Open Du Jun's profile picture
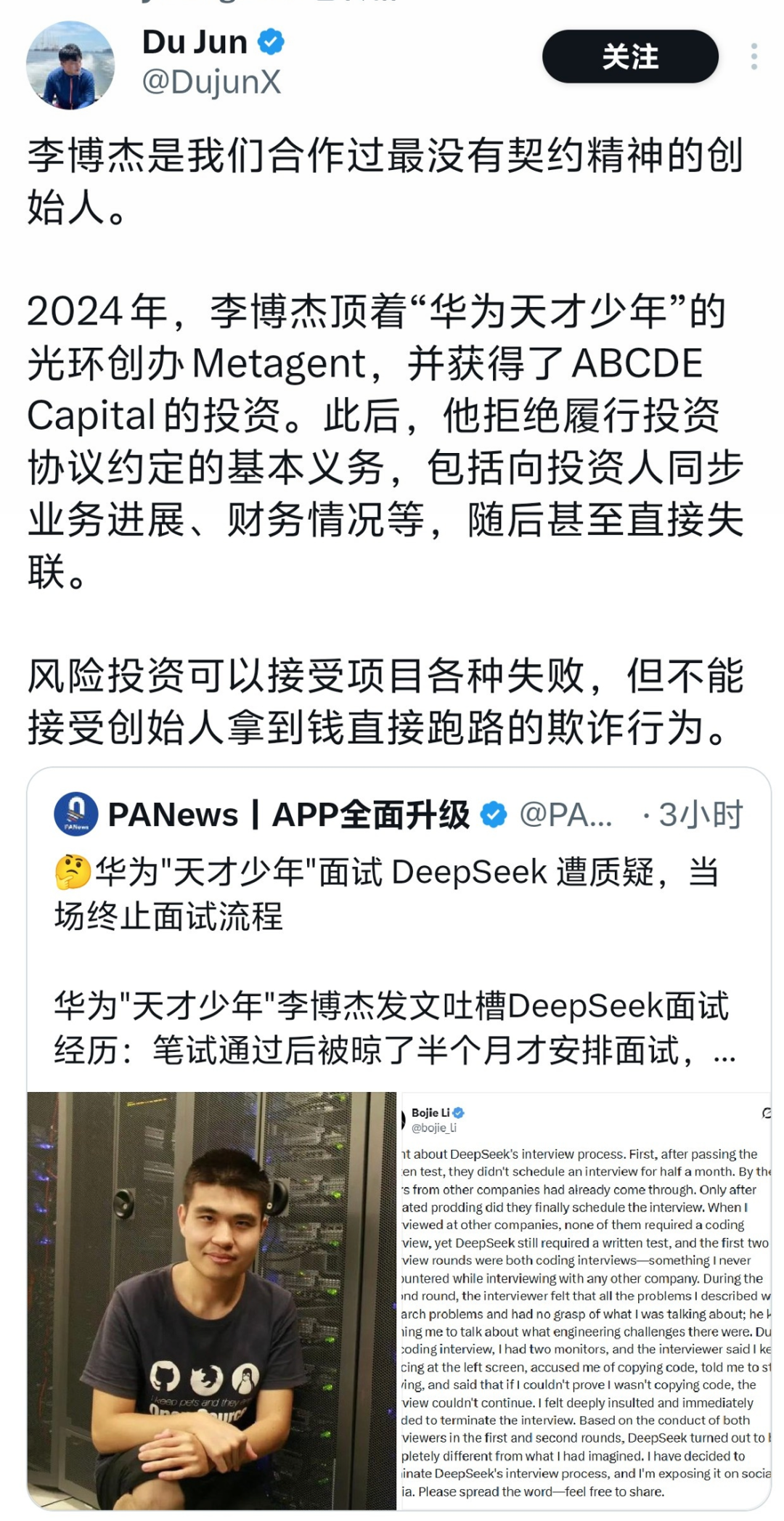 (x=70, y=65)
